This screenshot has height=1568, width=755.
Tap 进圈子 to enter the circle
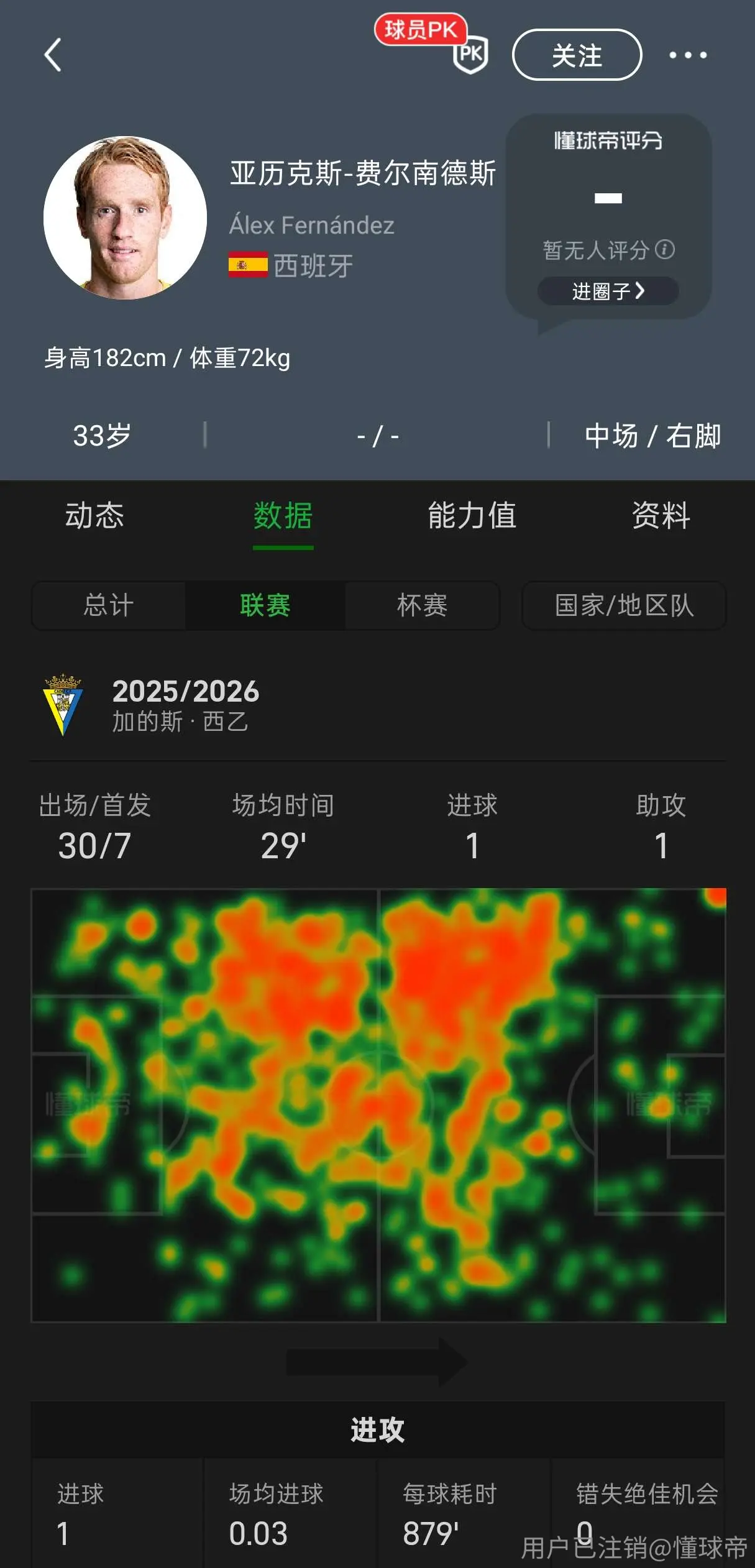pyautogui.click(x=608, y=291)
